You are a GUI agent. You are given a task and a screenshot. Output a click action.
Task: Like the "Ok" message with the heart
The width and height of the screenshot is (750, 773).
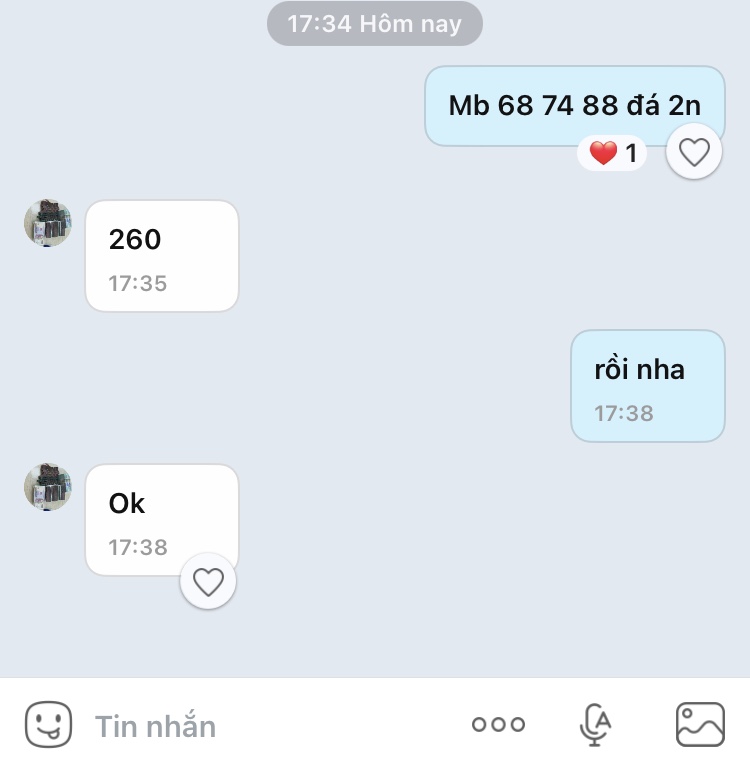(208, 581)
